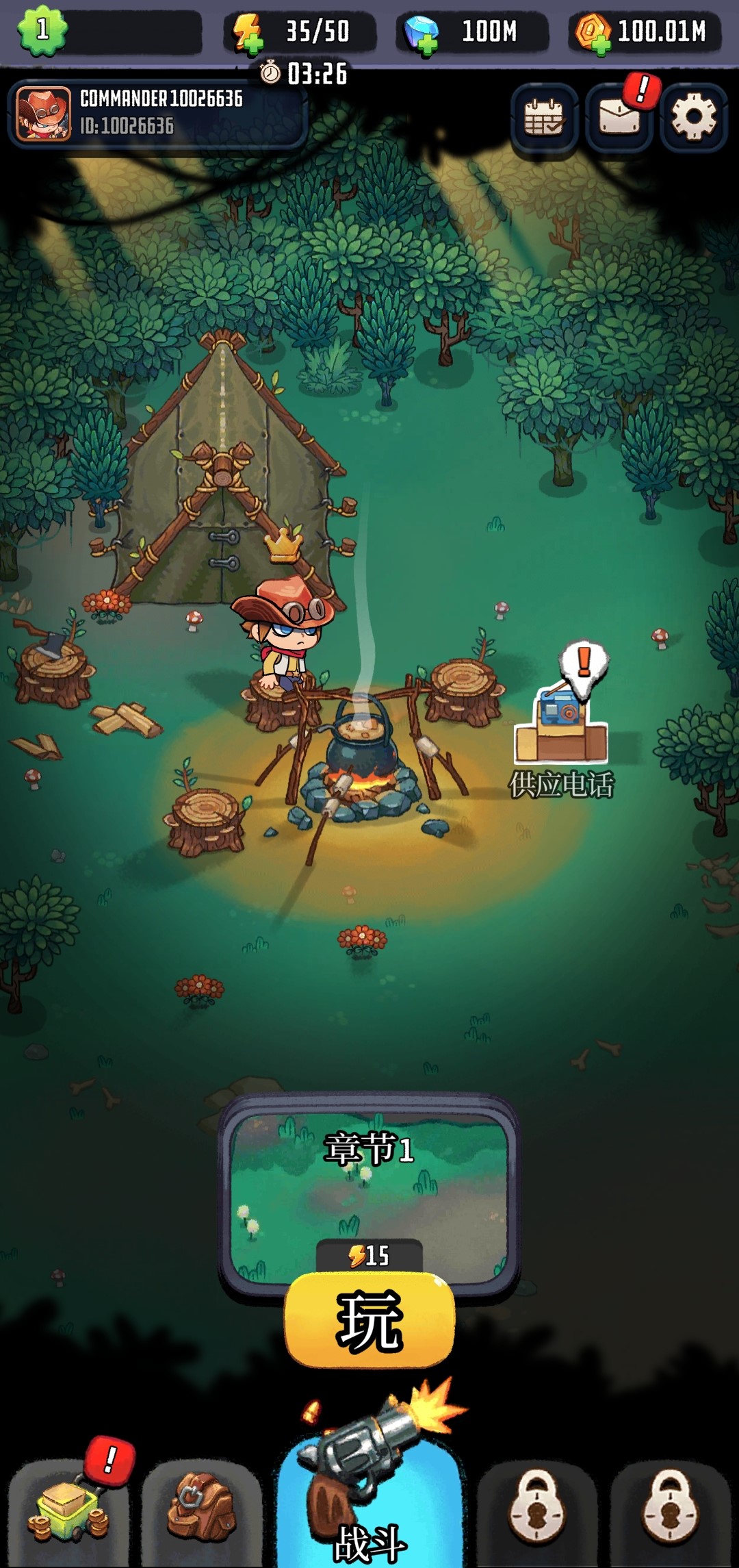Image resolution: width=739 pixels, height=1568 pixels.
Task: Open the settings gear
Action: (693, 118)
